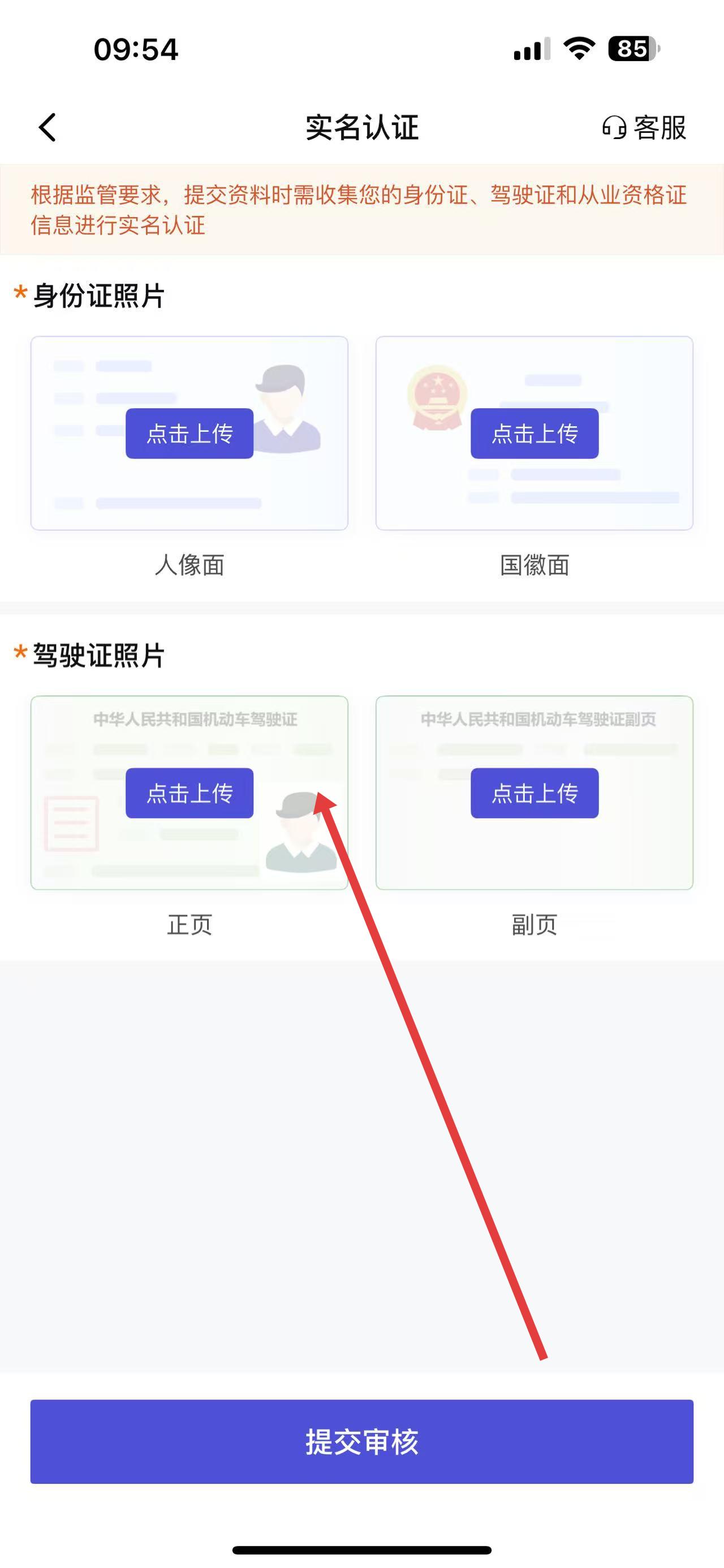This screenshot has width=724, height=1568.
Task: Upload the driver's license 副页 photo
Action: [534, 793]
